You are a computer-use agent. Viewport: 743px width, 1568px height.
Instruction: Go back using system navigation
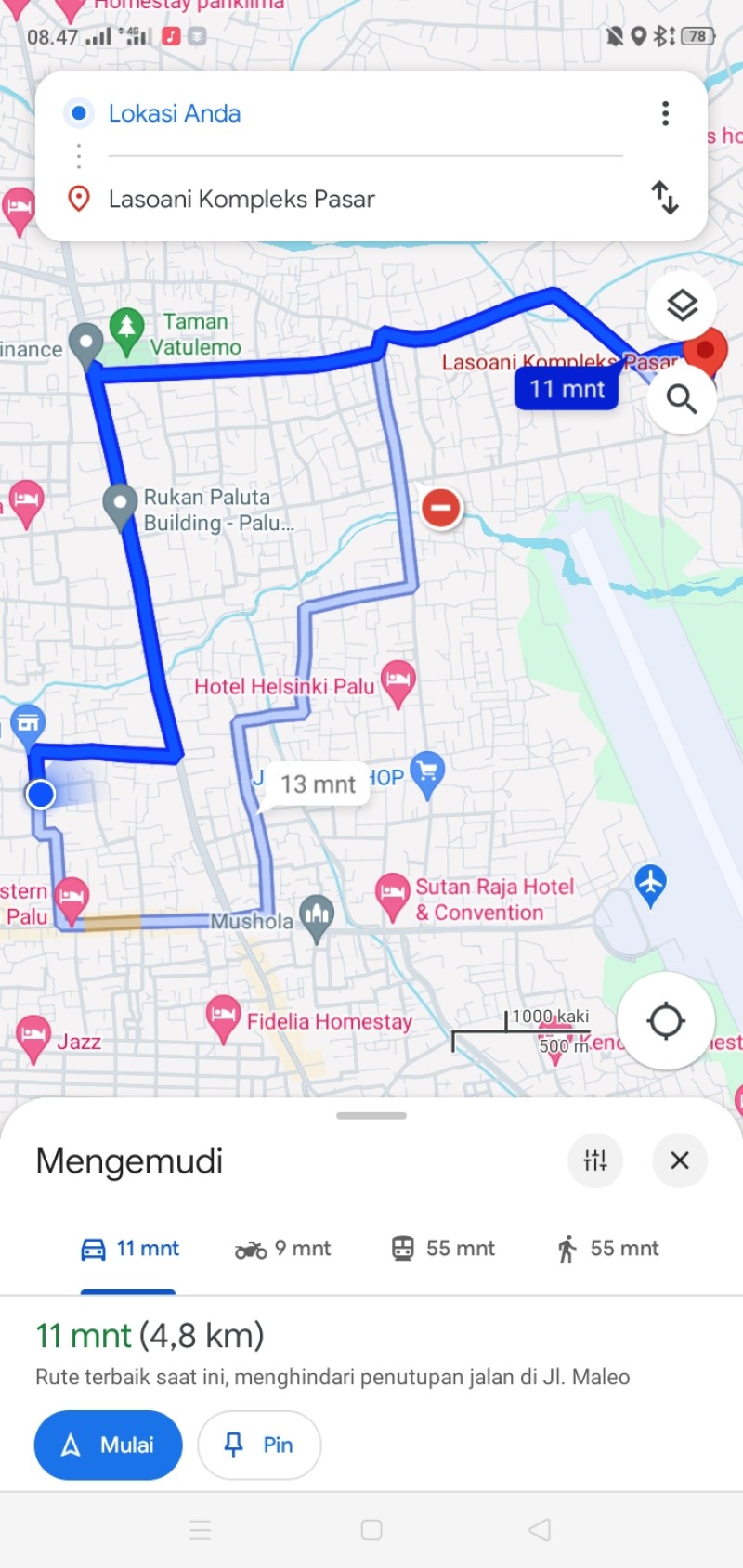click(x=540, y=1530)
